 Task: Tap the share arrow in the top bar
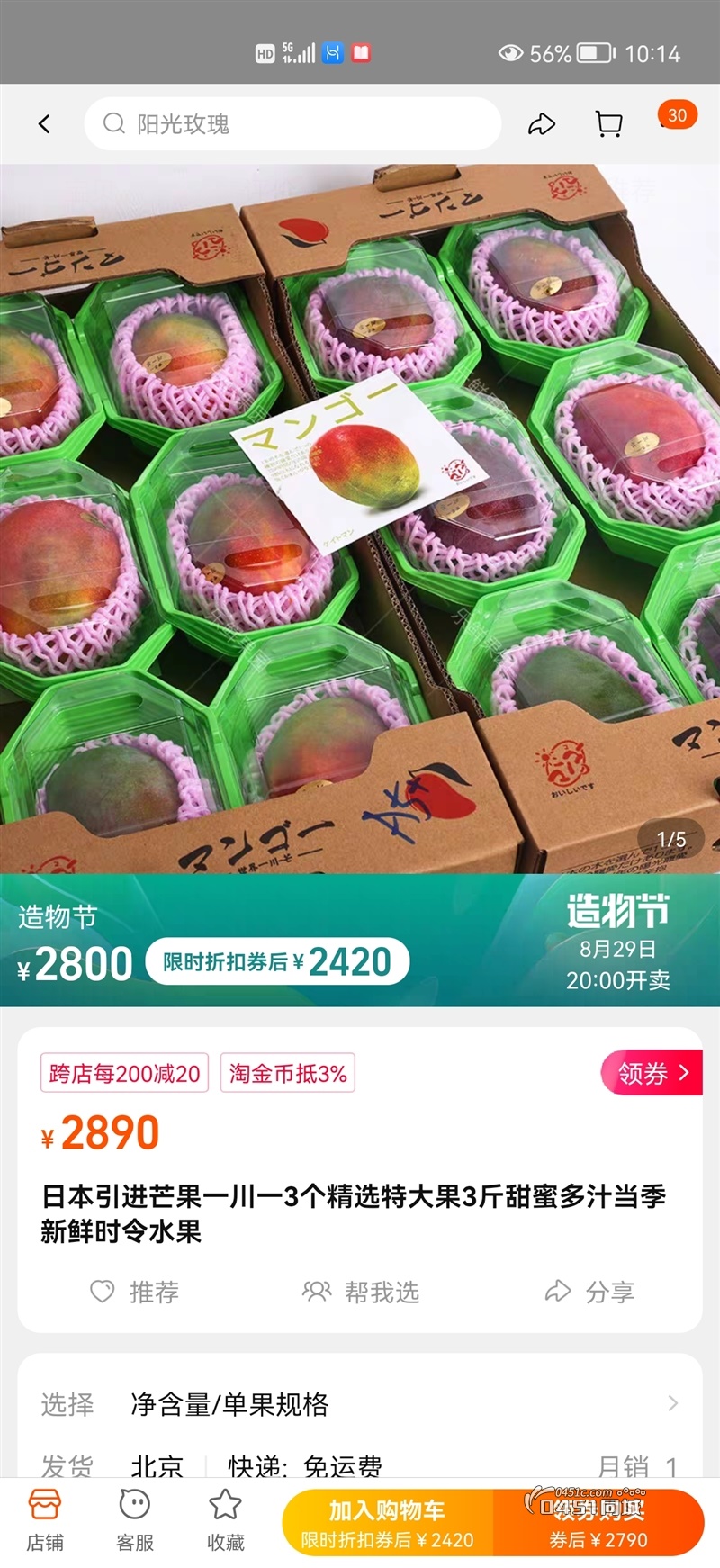click(x=541, y=124)
